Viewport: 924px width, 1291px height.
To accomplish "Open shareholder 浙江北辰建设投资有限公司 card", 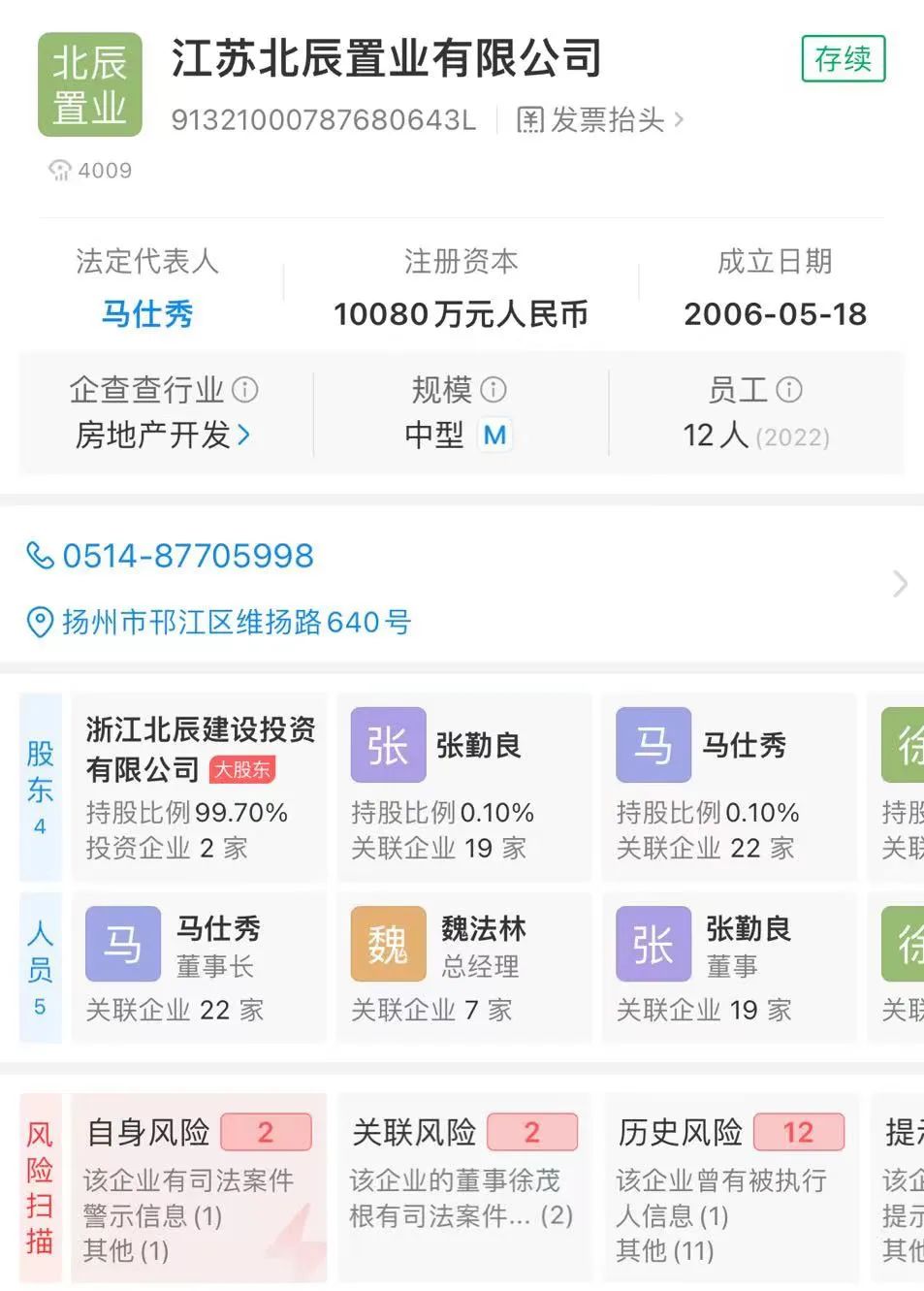I will point(198,787).
